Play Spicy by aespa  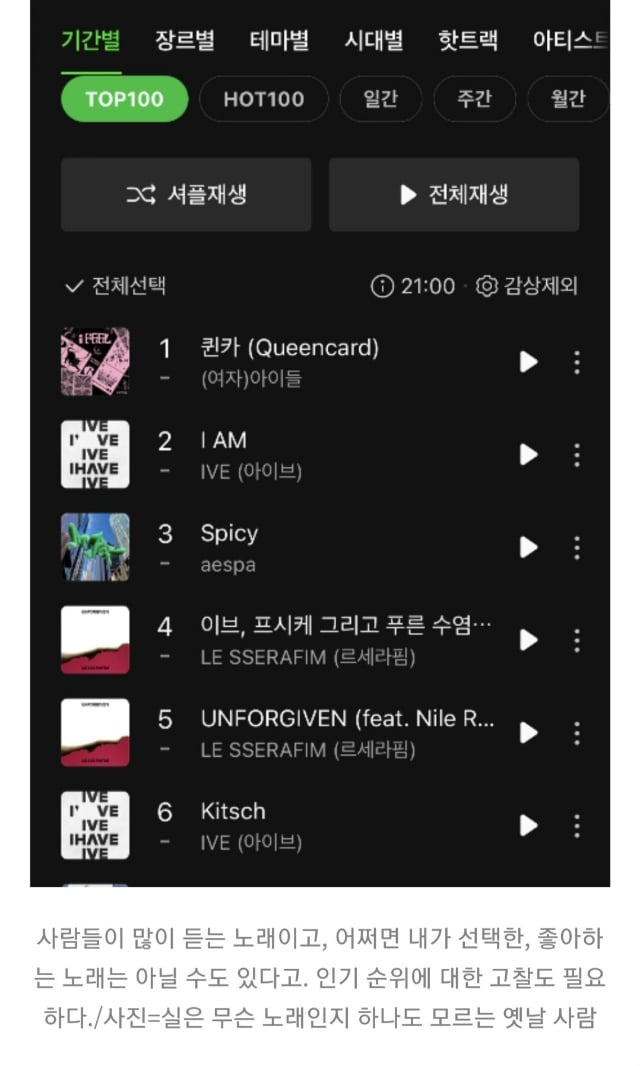pos(528,547)
